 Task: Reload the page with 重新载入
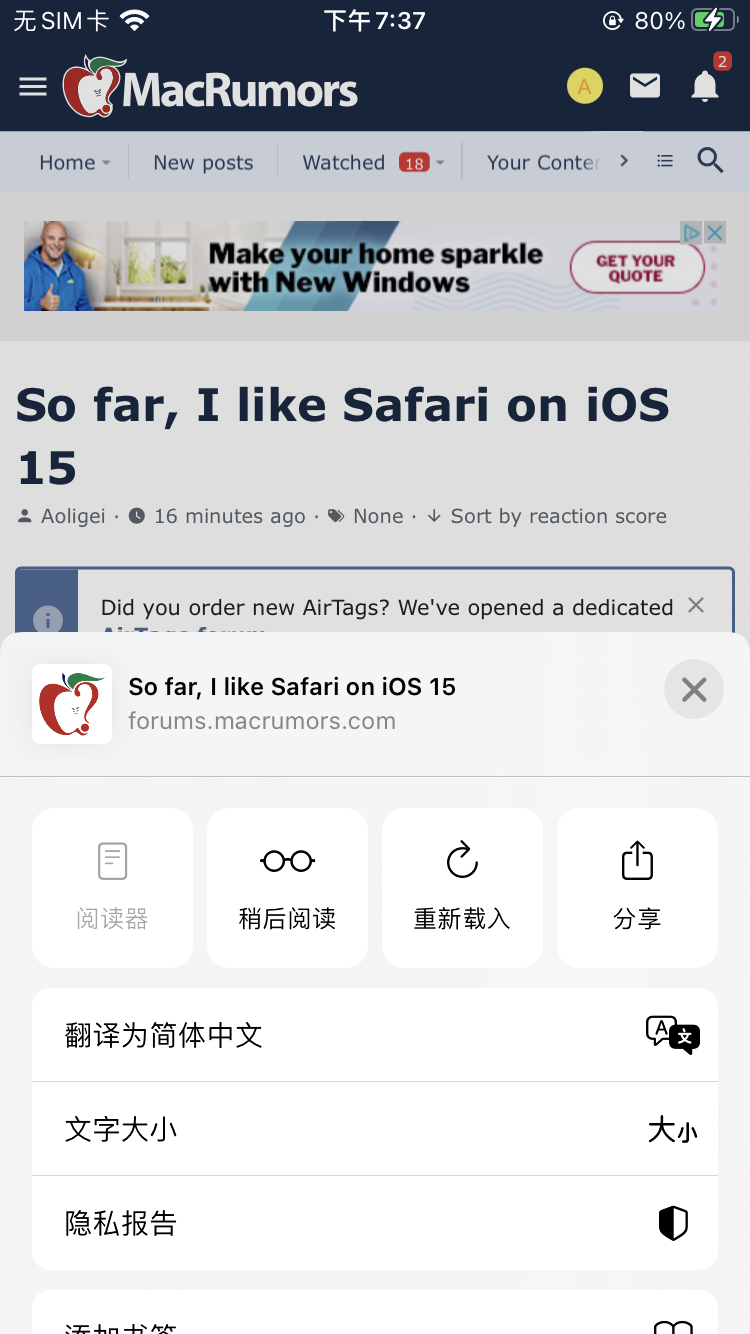click(x=462, y=887)
